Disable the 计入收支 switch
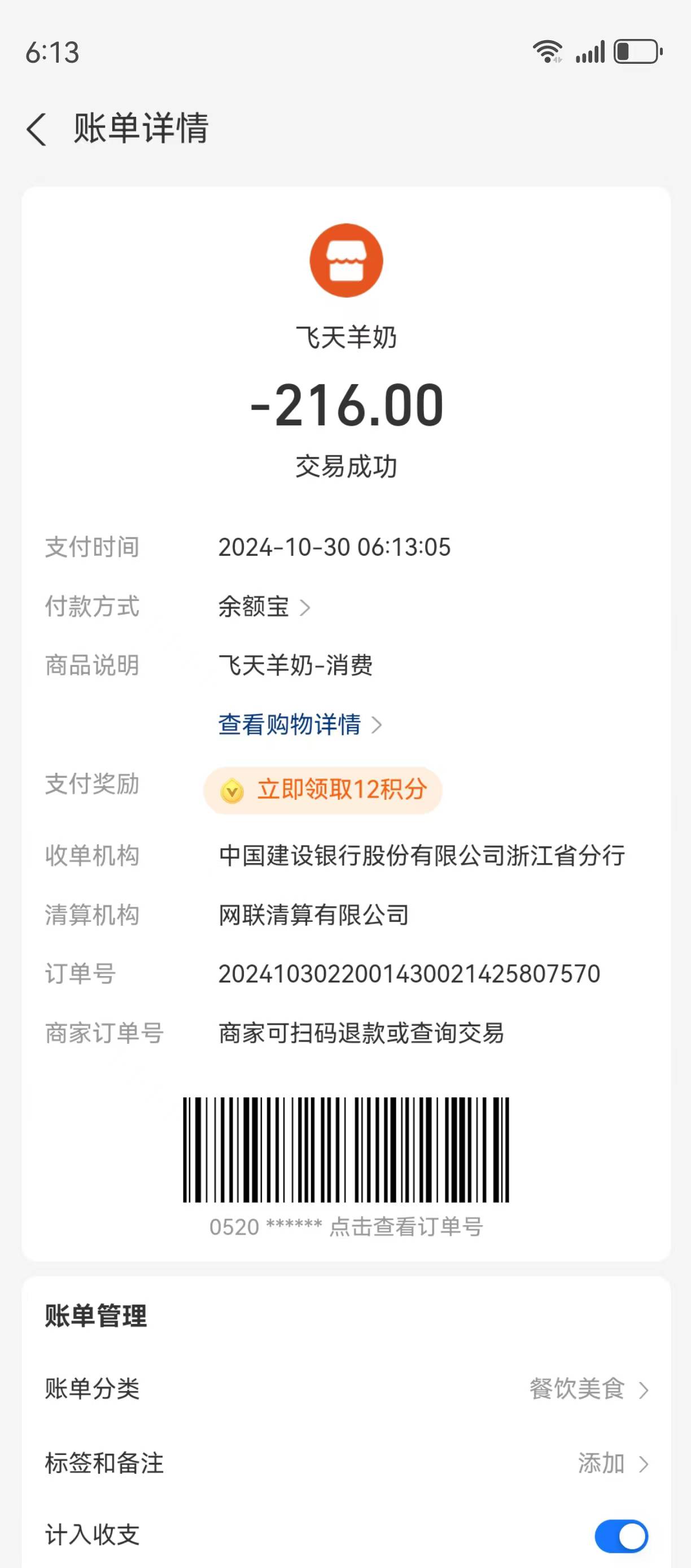Viewport: 691px width, 1568px height. click(x=620, y=1536)
